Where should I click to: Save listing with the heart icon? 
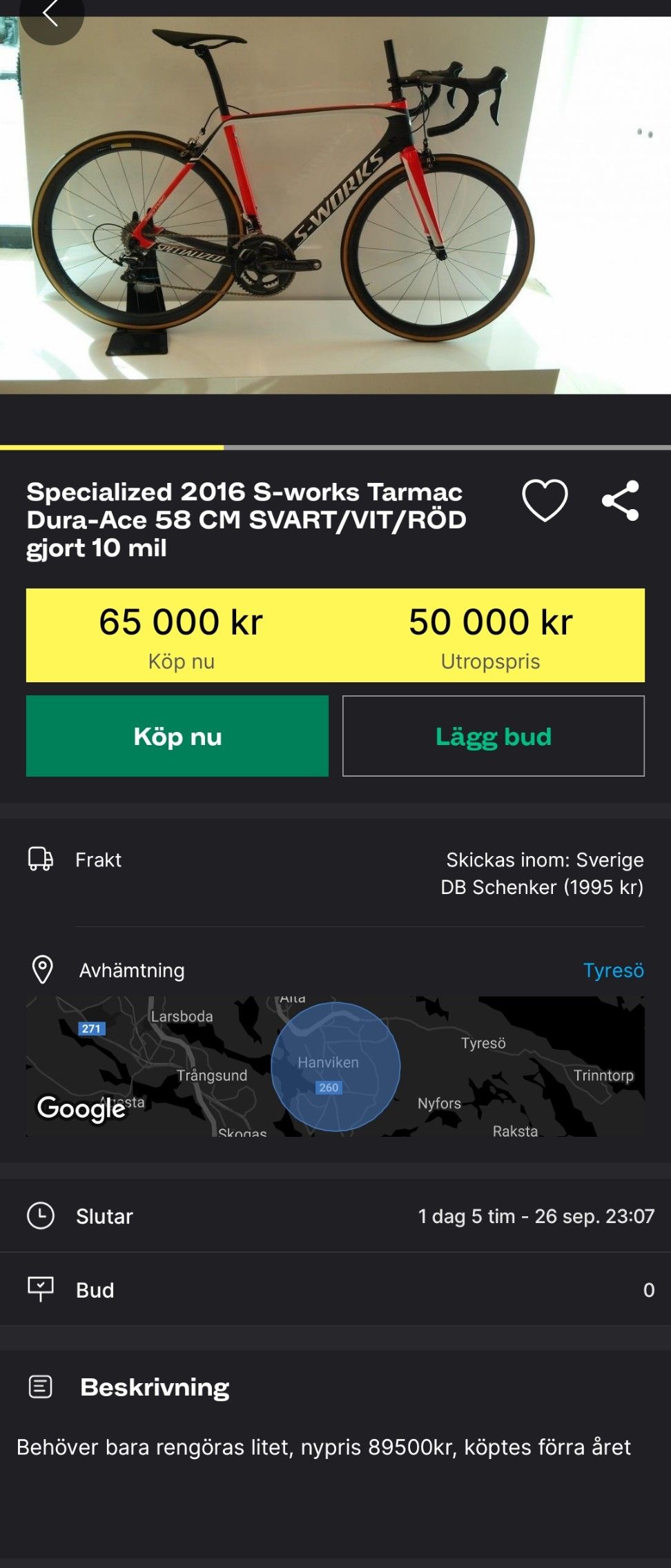(545, 500)
